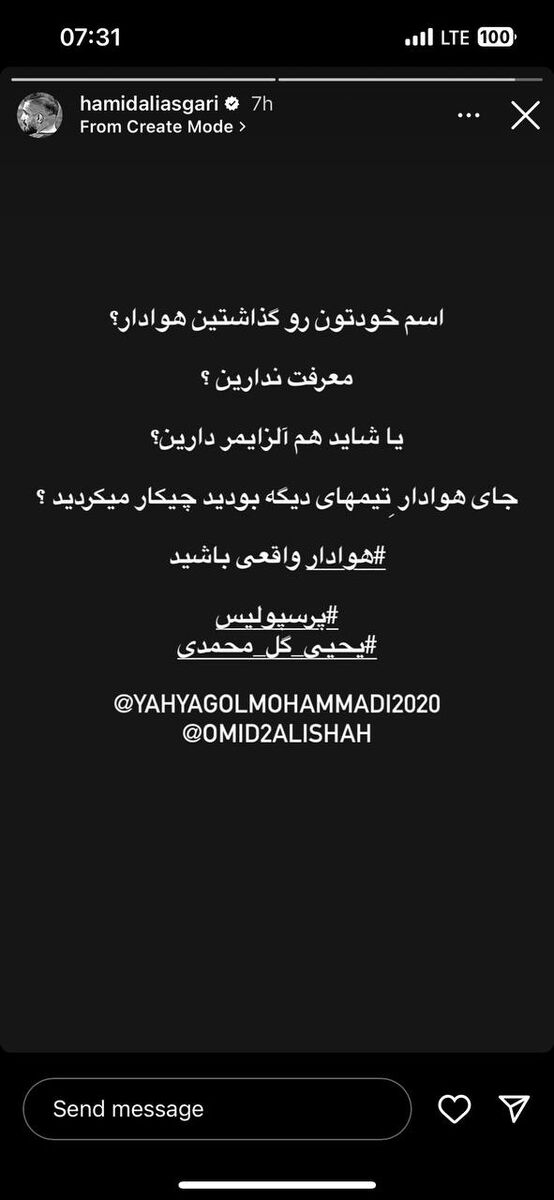Close the story viewer
This screenshot has width=554, height=1200.
point(525,116)
